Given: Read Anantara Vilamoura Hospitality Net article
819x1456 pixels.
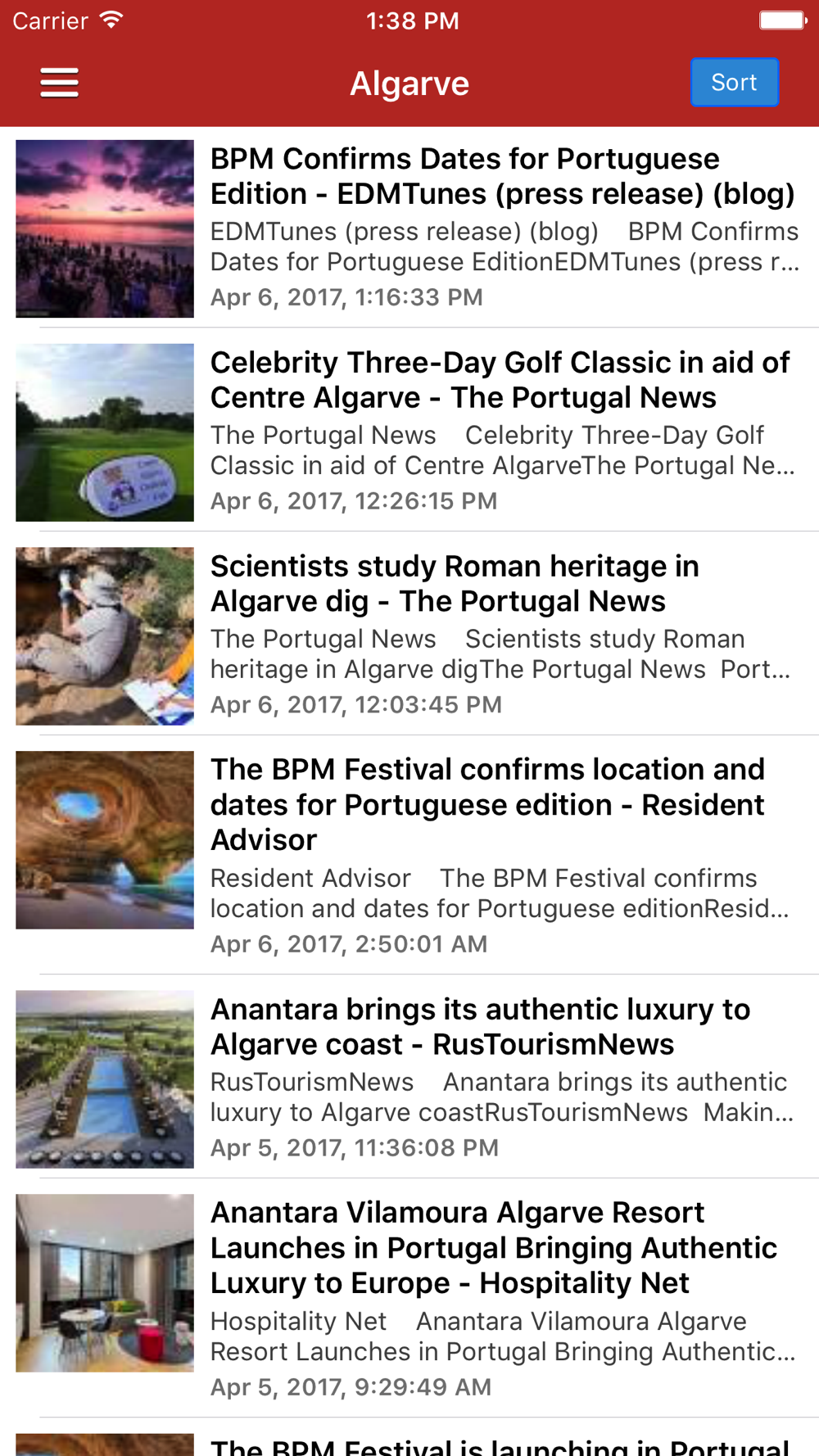Looking at the screenshot, I should pos(493,1247).
